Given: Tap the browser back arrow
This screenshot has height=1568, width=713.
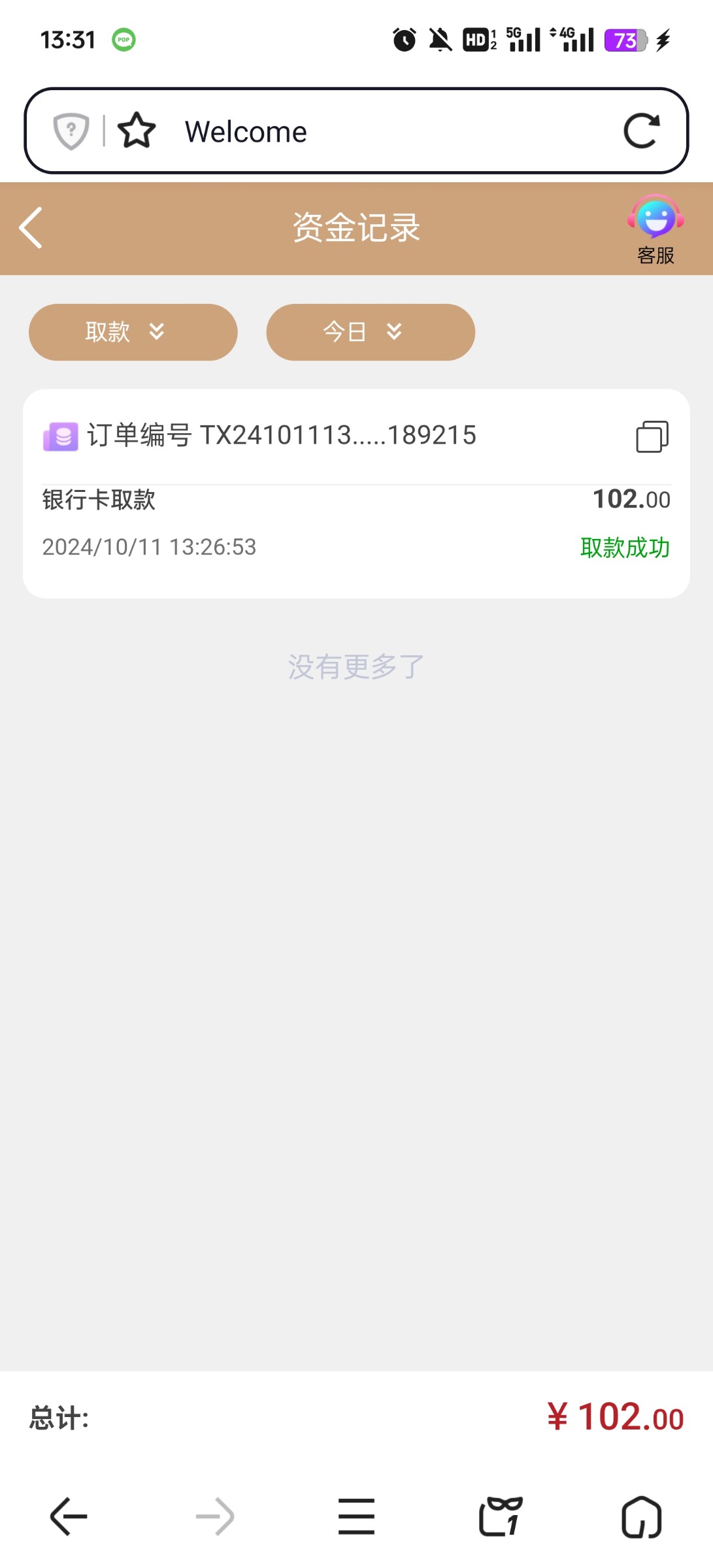Looking at the screenshot, I should pyautogui.click(x=69, y=1516).
